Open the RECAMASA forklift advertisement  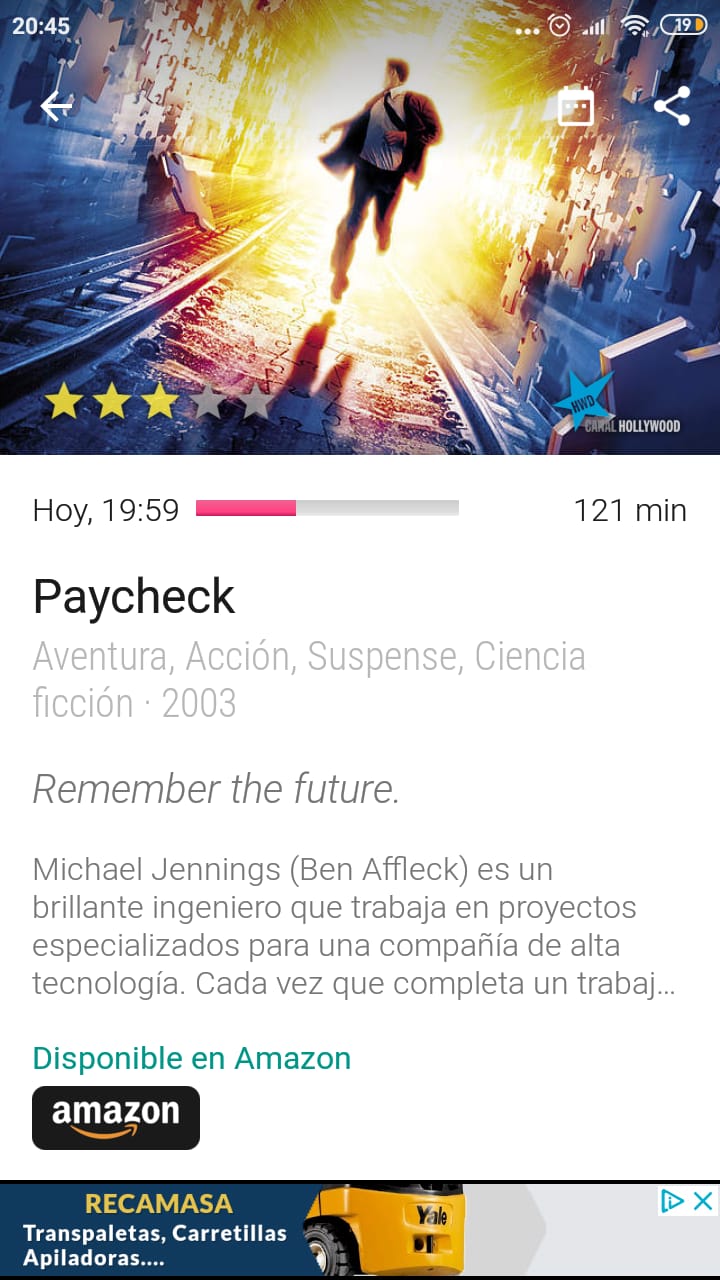(x=300, y=1231)
